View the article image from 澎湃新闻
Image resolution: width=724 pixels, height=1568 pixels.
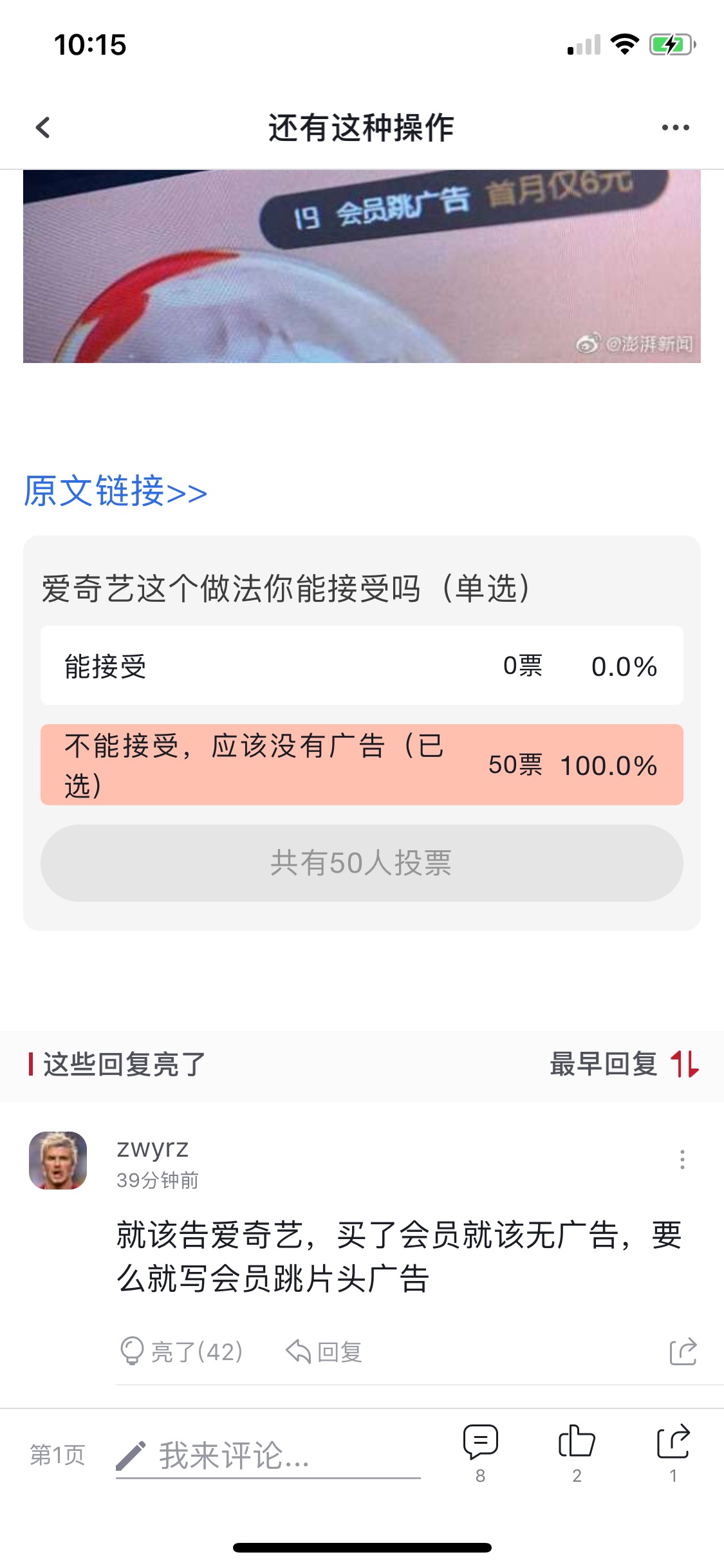point(362,266)
